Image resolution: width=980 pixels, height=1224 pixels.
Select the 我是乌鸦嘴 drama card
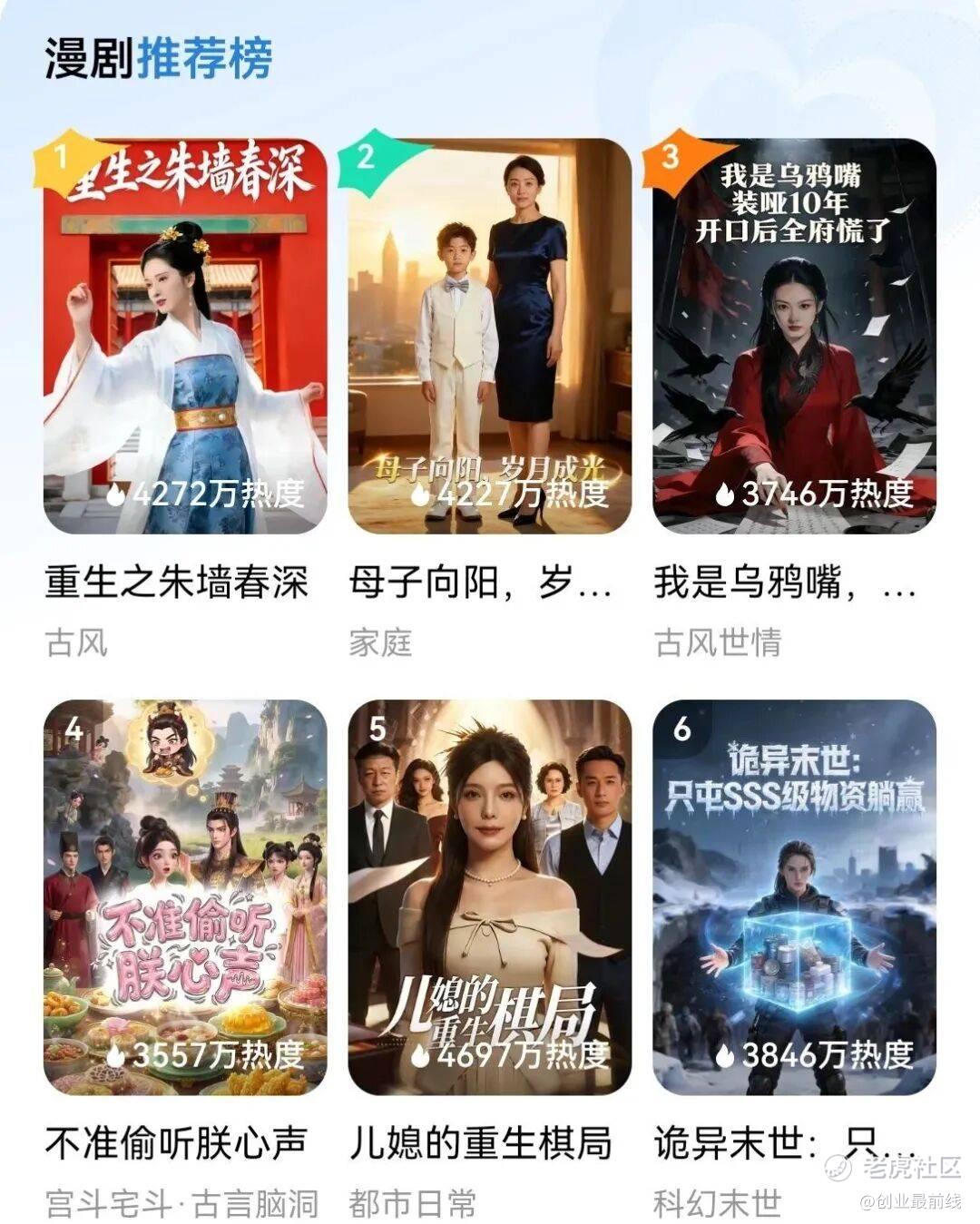[x=794, y=336]
